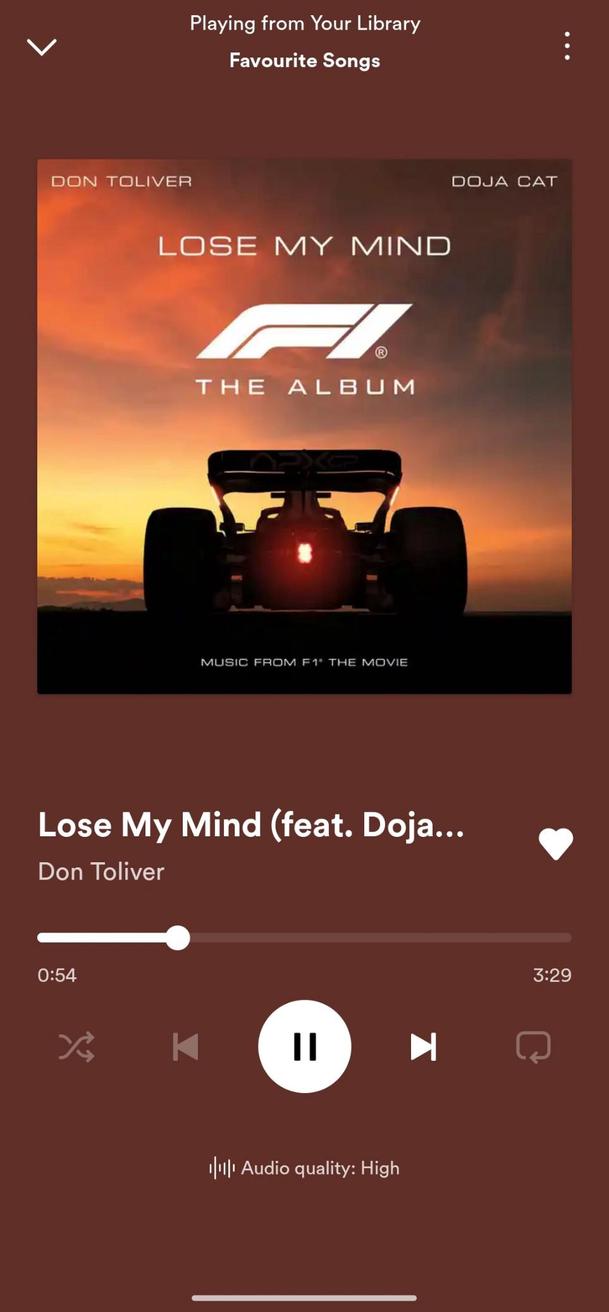Turn on repeat mode
Screen dimensions: 609x1312
[x=533, y=1046]
